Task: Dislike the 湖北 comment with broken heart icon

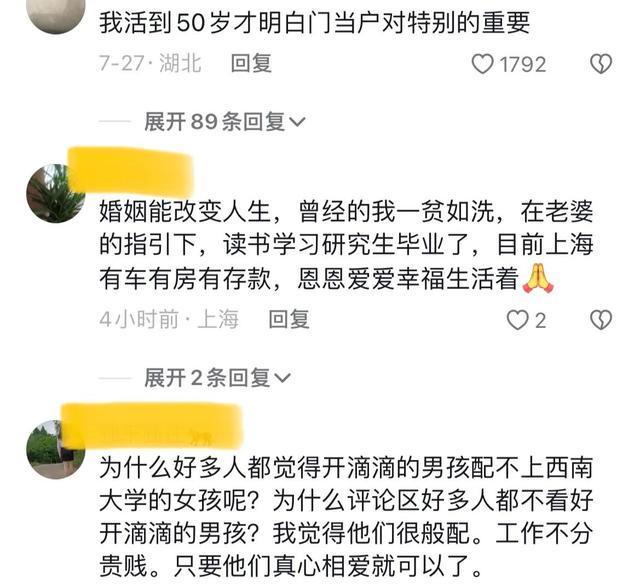Action: [600, 64]
